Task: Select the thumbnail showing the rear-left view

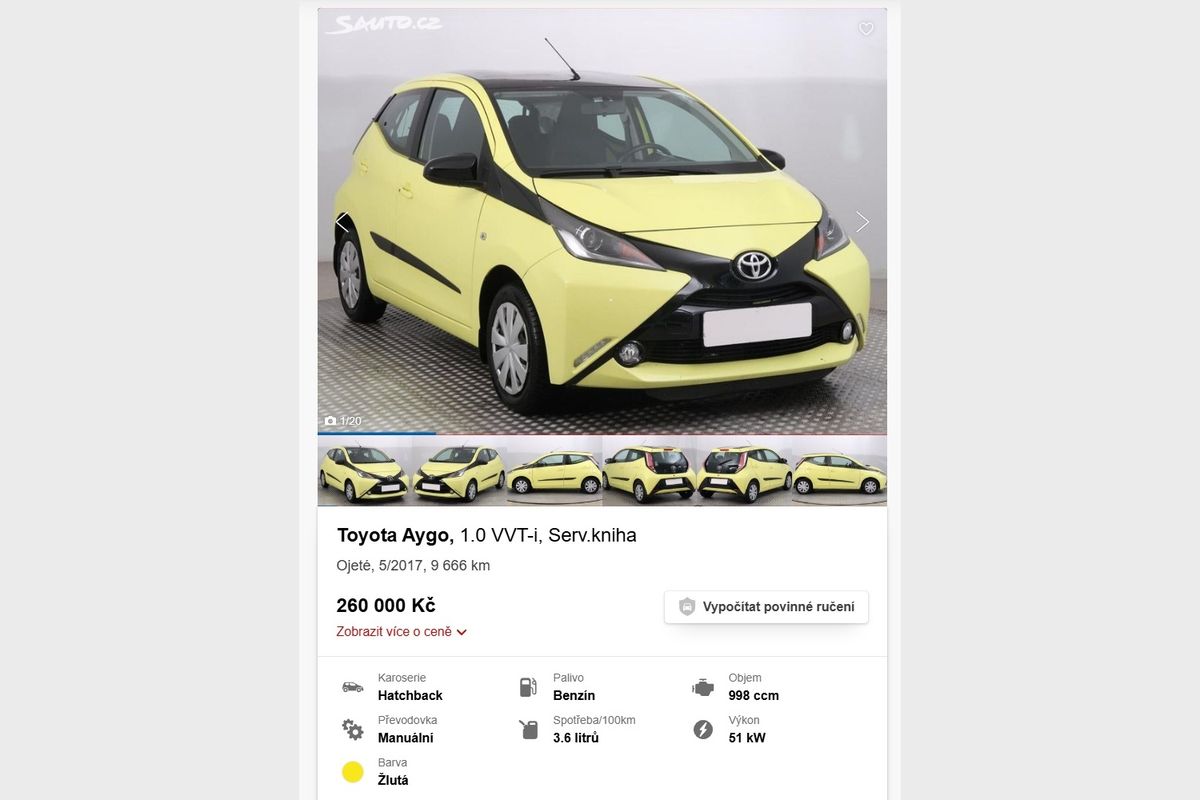Action: point(649,471)
